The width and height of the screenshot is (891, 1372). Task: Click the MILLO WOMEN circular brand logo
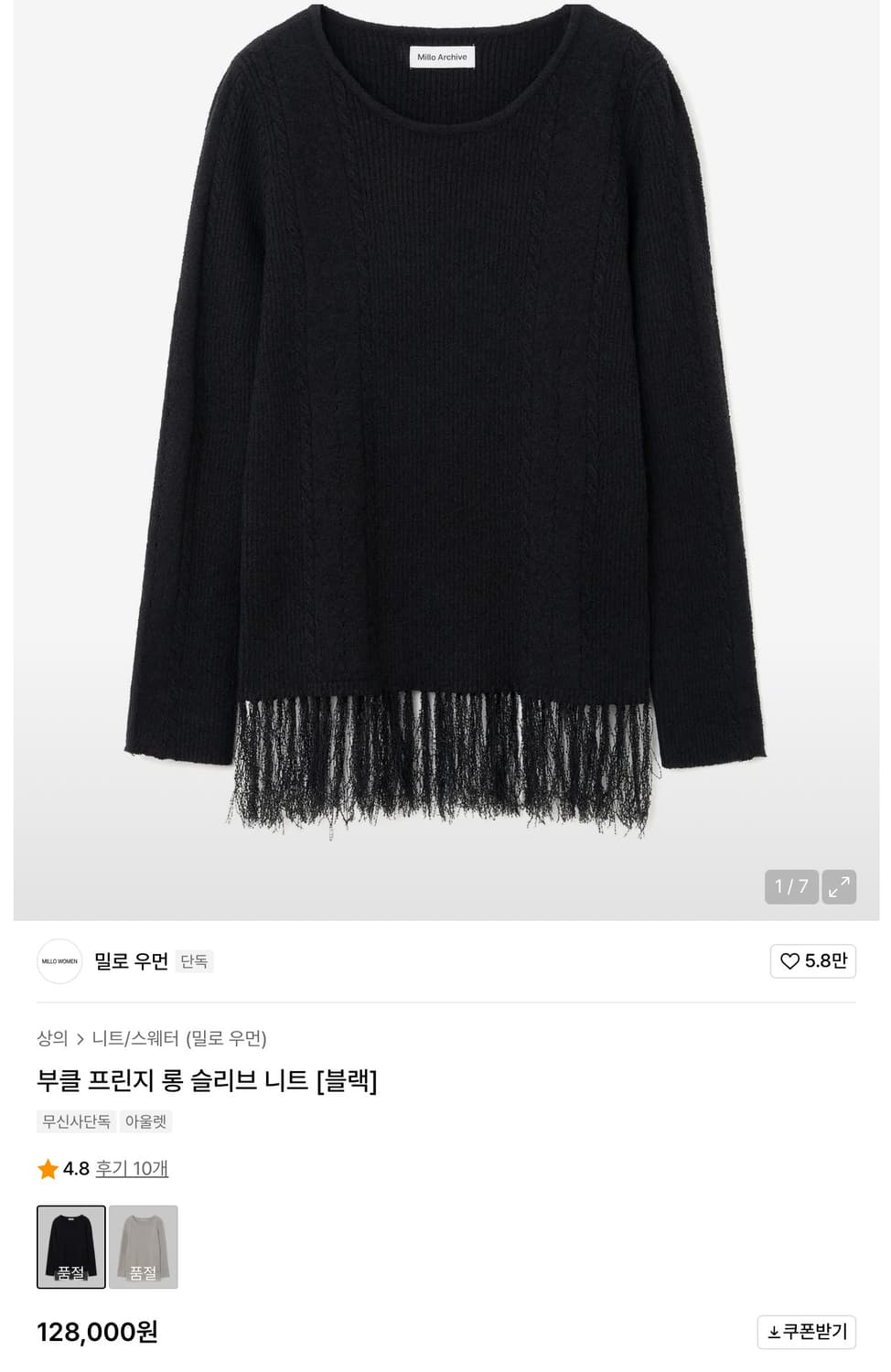coord(59,961)
